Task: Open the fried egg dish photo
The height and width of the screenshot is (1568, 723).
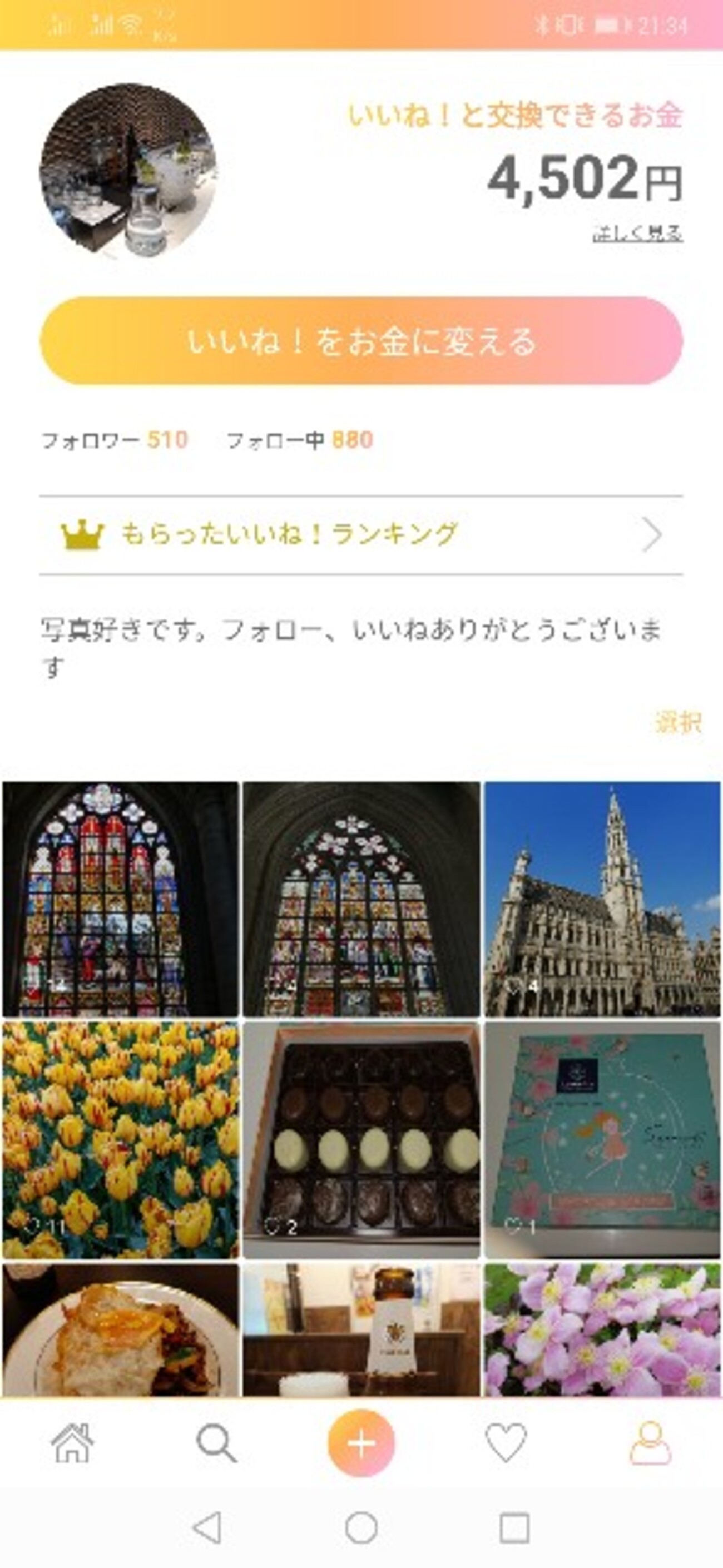Action: 121,1331
